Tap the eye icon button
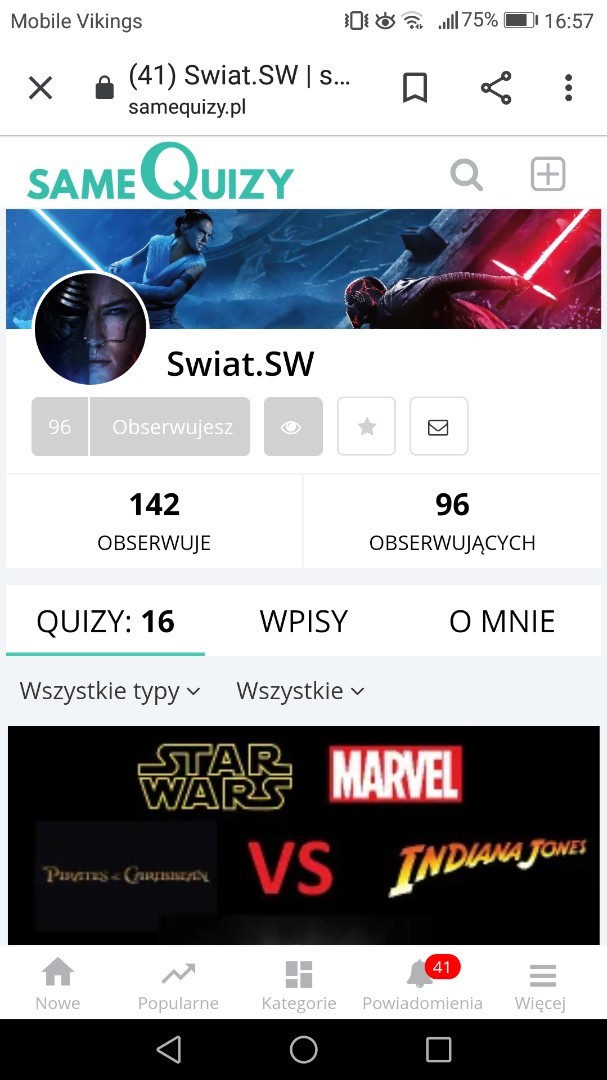This screenshot has height=1080, width=607. click(293, 427)
